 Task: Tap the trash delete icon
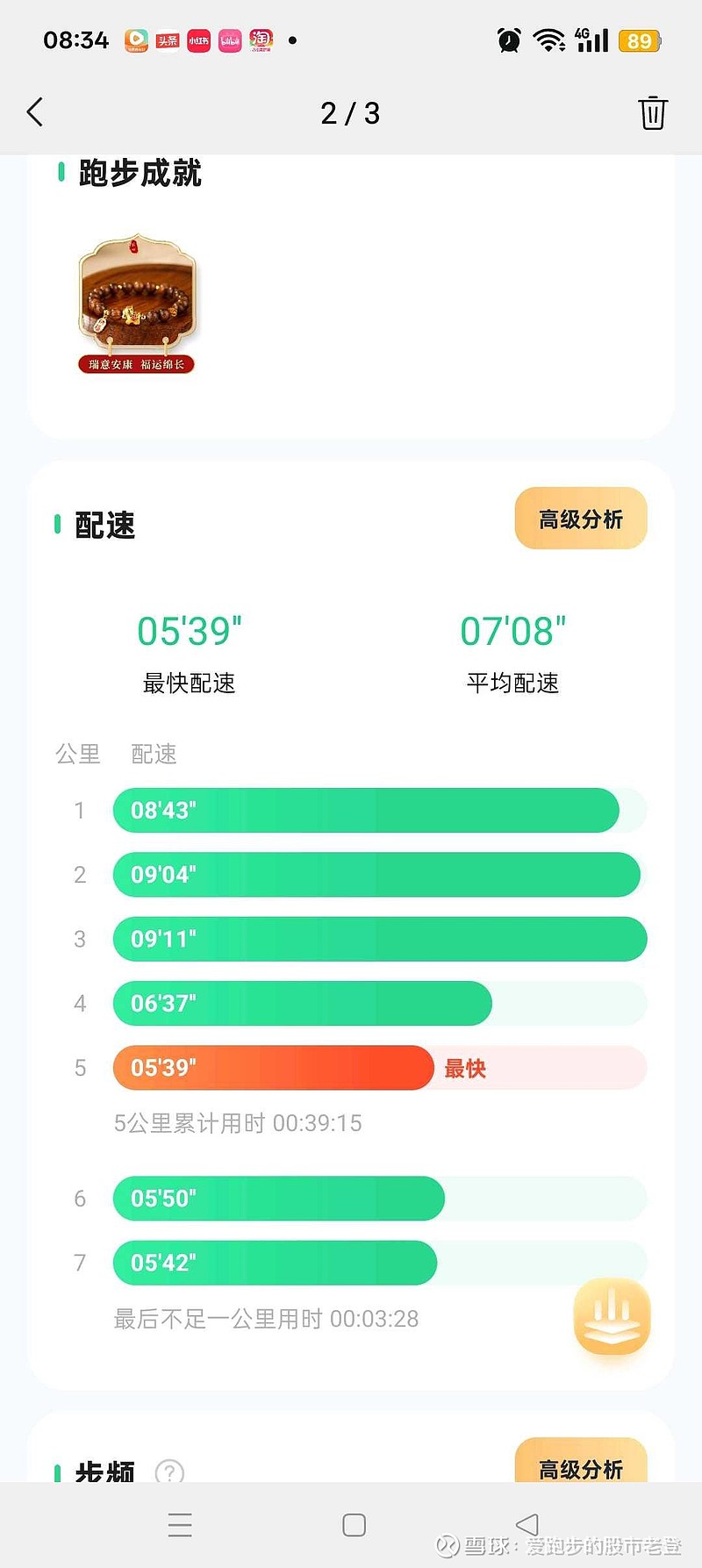point(652,112)
